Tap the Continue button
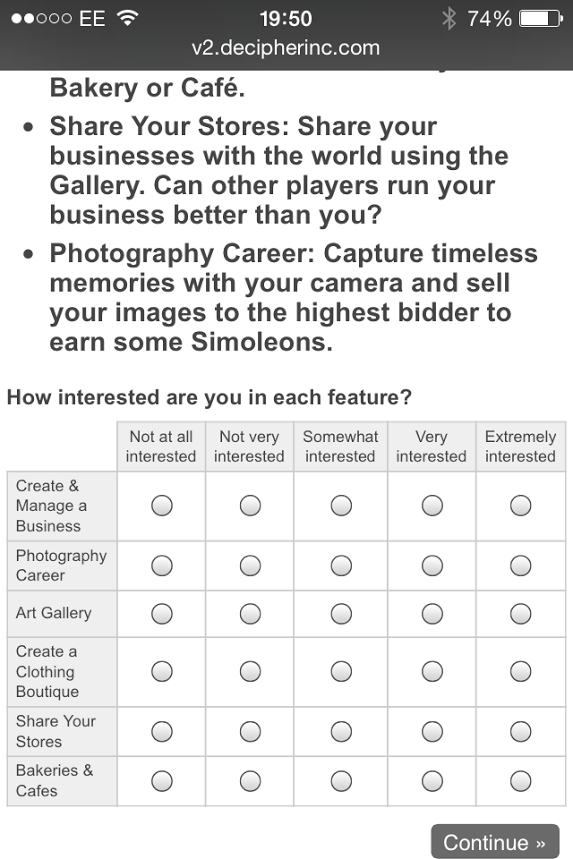The image size is (573, 859). pyautogui.click(x=495, y=842)
